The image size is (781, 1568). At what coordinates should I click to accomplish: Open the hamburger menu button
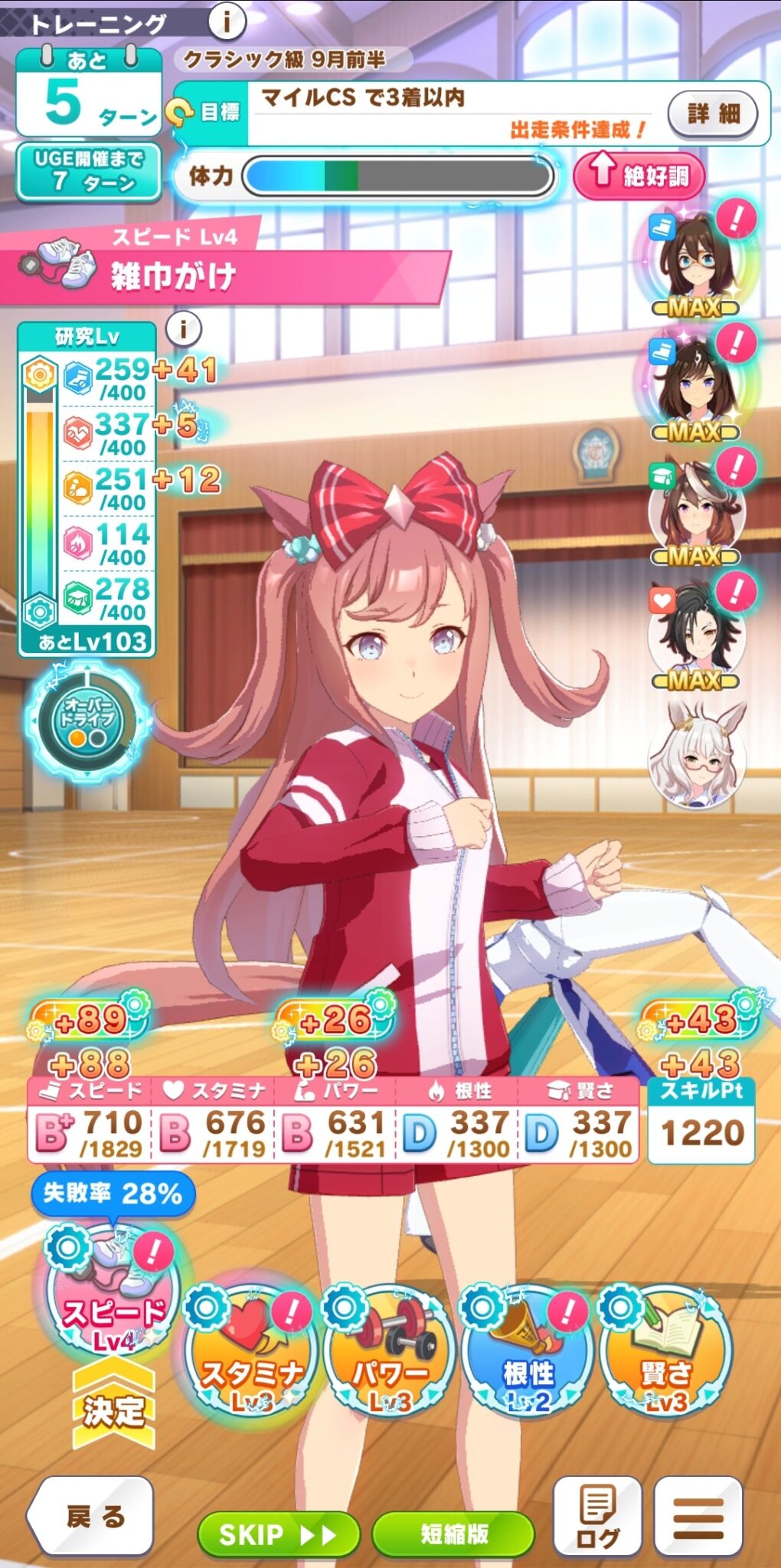698,1516
